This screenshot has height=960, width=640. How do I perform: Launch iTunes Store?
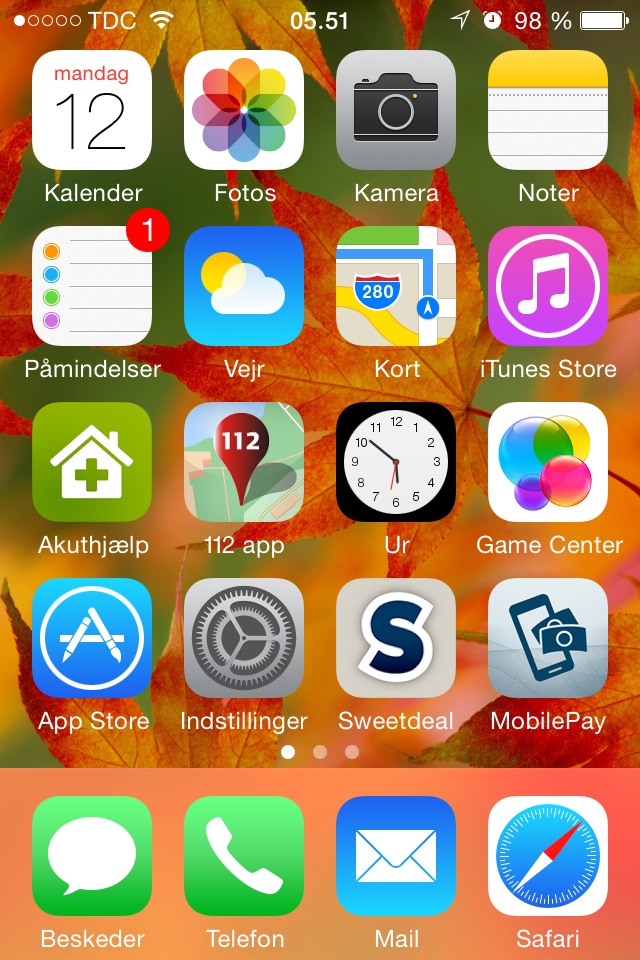coord(548,286)
